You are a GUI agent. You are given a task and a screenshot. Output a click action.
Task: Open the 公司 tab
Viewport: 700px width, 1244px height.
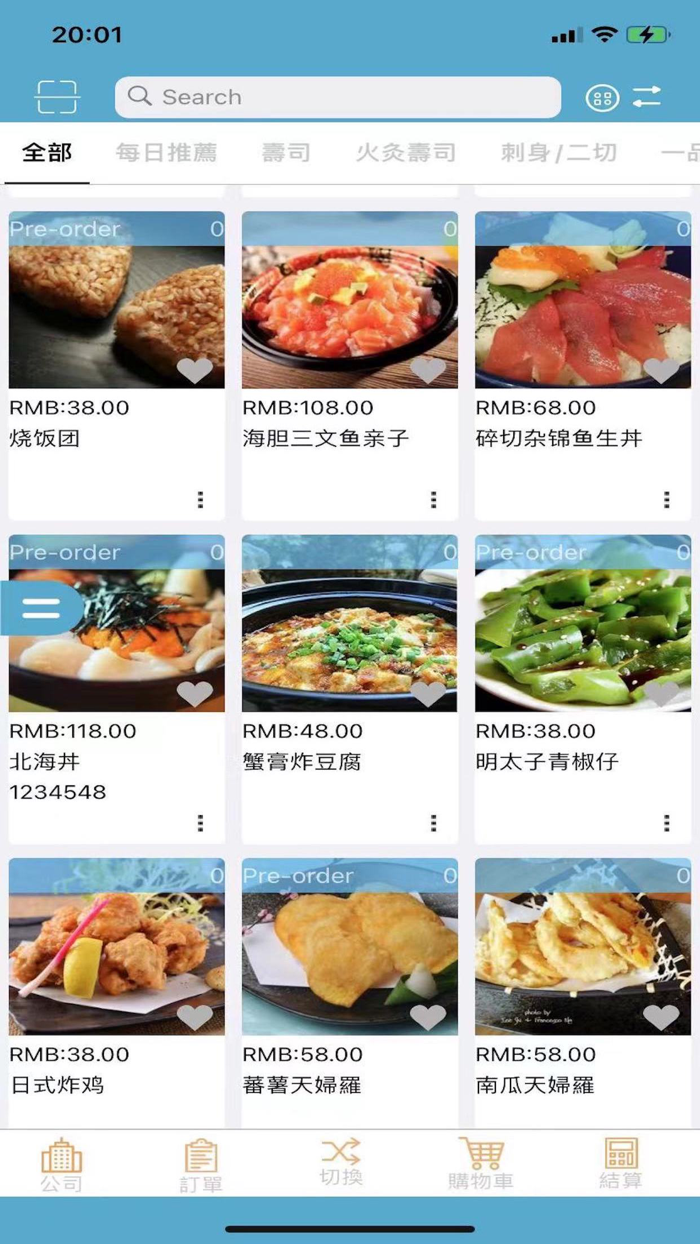click(x=61, y=1164)
